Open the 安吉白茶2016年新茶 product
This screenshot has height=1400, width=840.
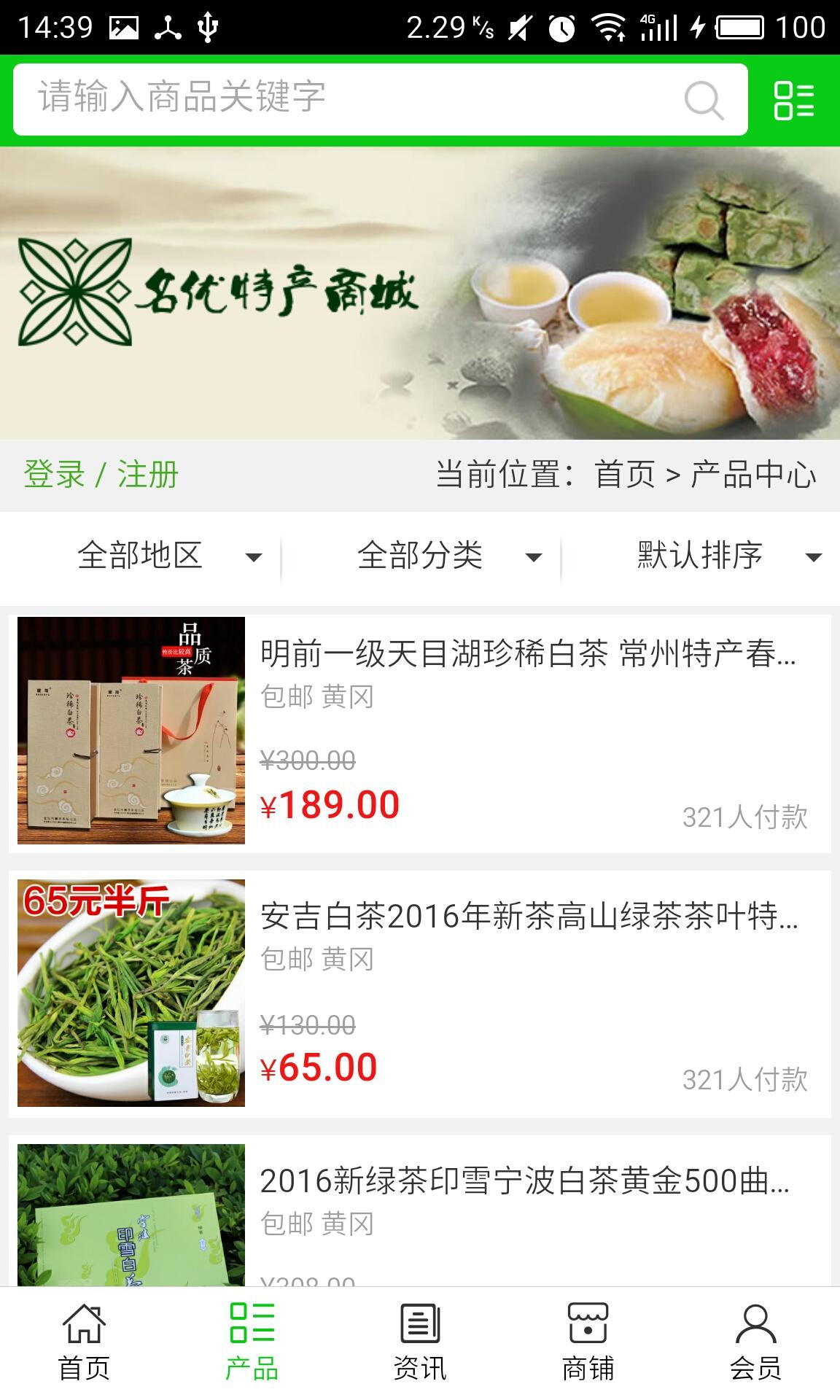(x=528, y=916)
